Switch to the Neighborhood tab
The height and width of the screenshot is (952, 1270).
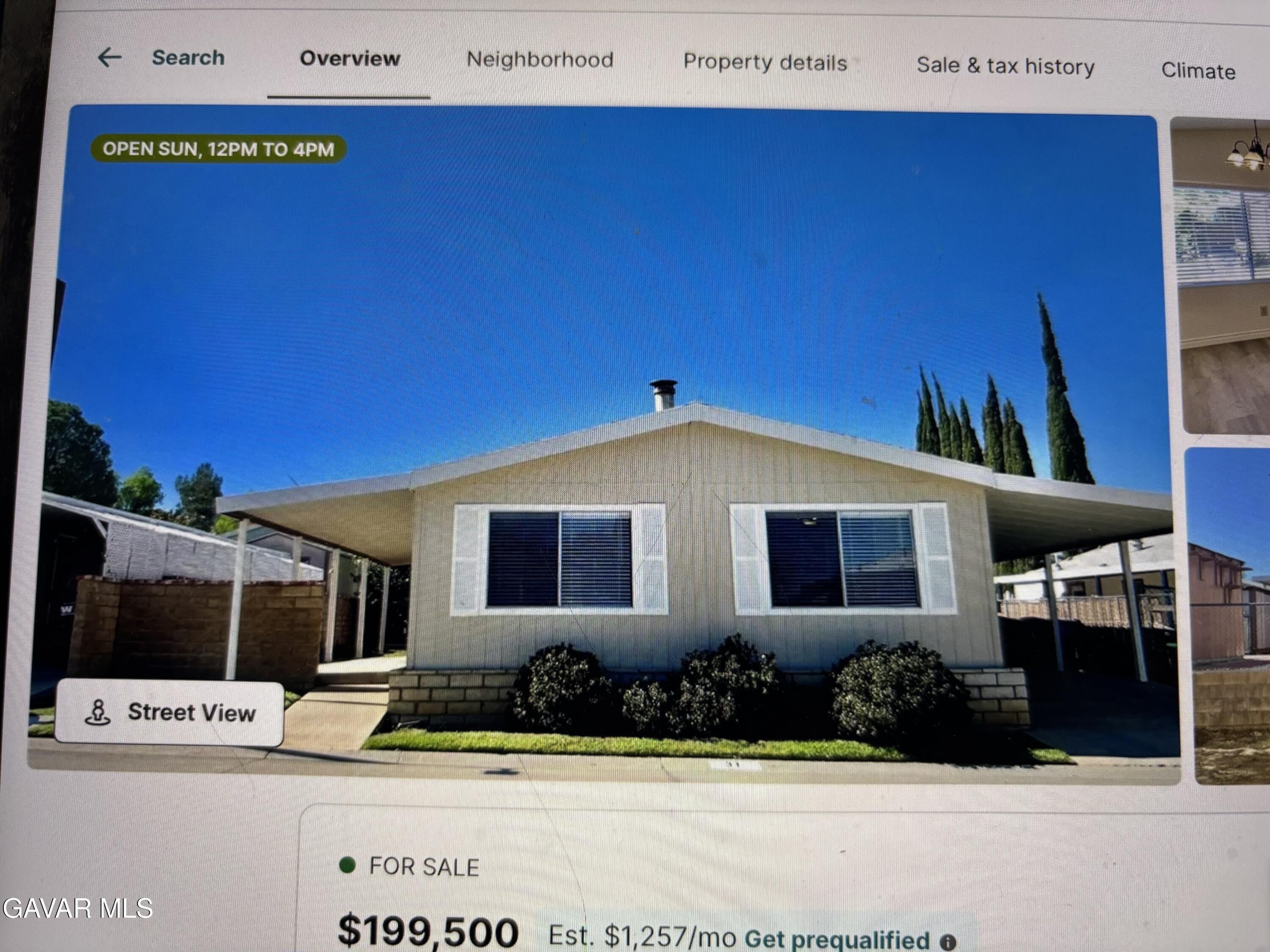click(540, 60)
